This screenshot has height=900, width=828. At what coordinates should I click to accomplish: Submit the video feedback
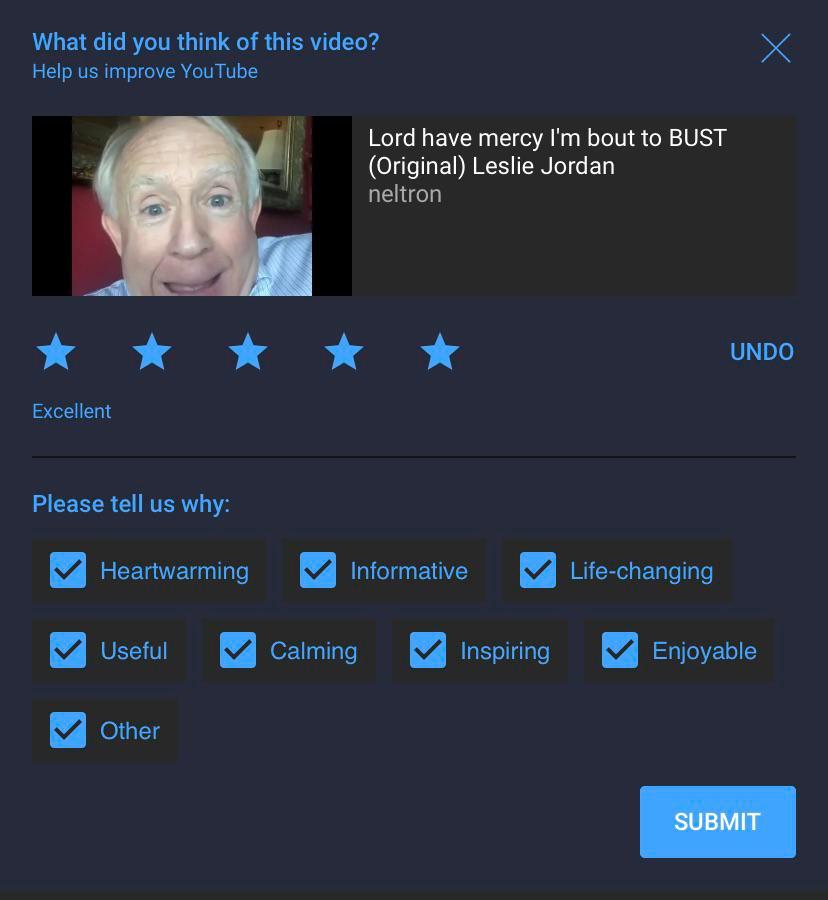pyautogui.click(x=717, y=822)
